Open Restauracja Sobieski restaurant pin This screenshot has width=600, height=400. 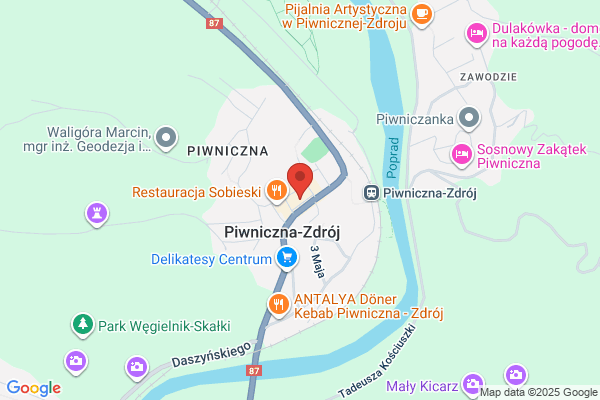(277, 191)
